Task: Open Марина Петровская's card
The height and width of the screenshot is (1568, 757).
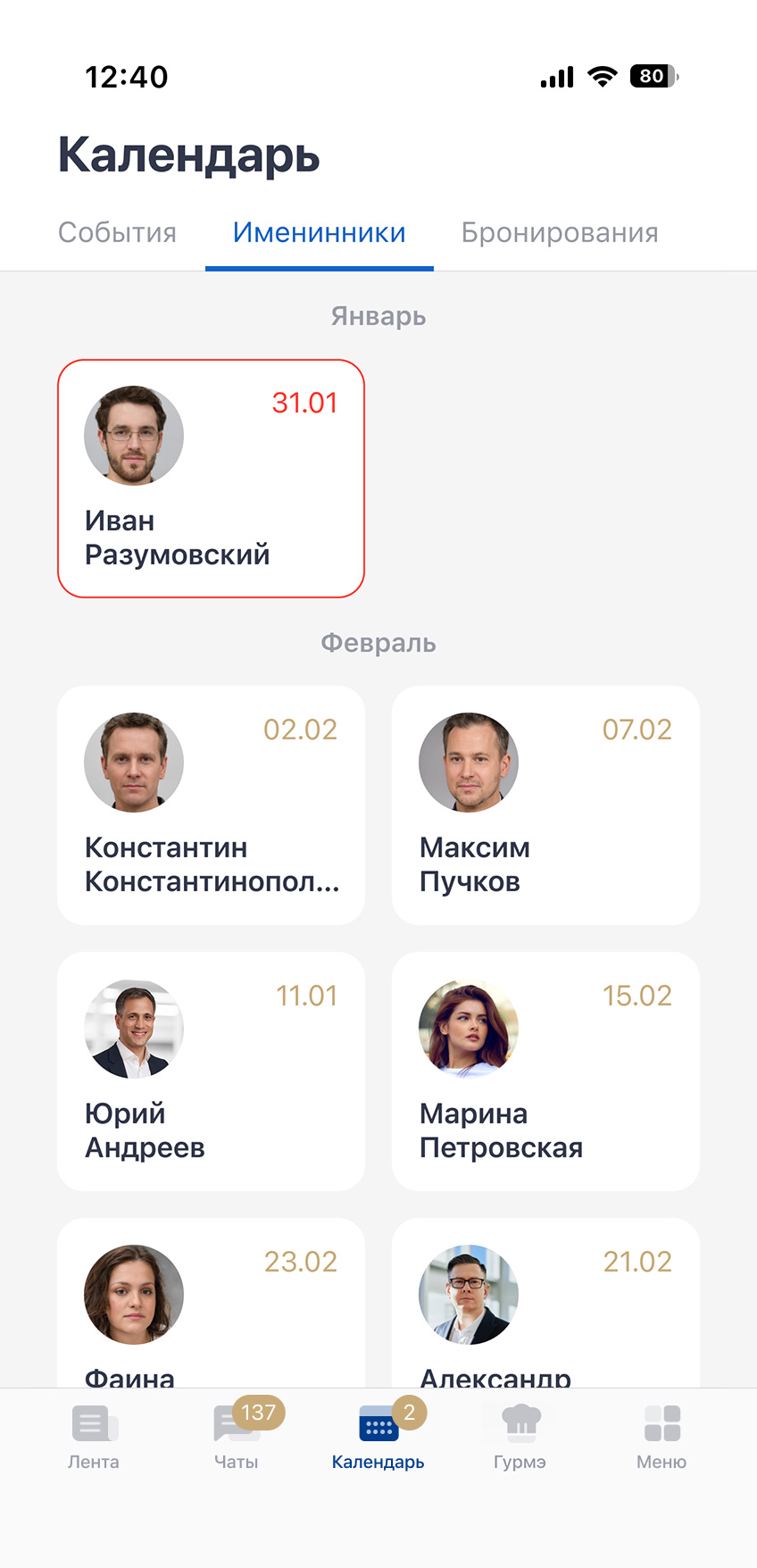Action: click(x=545, y=1072)
